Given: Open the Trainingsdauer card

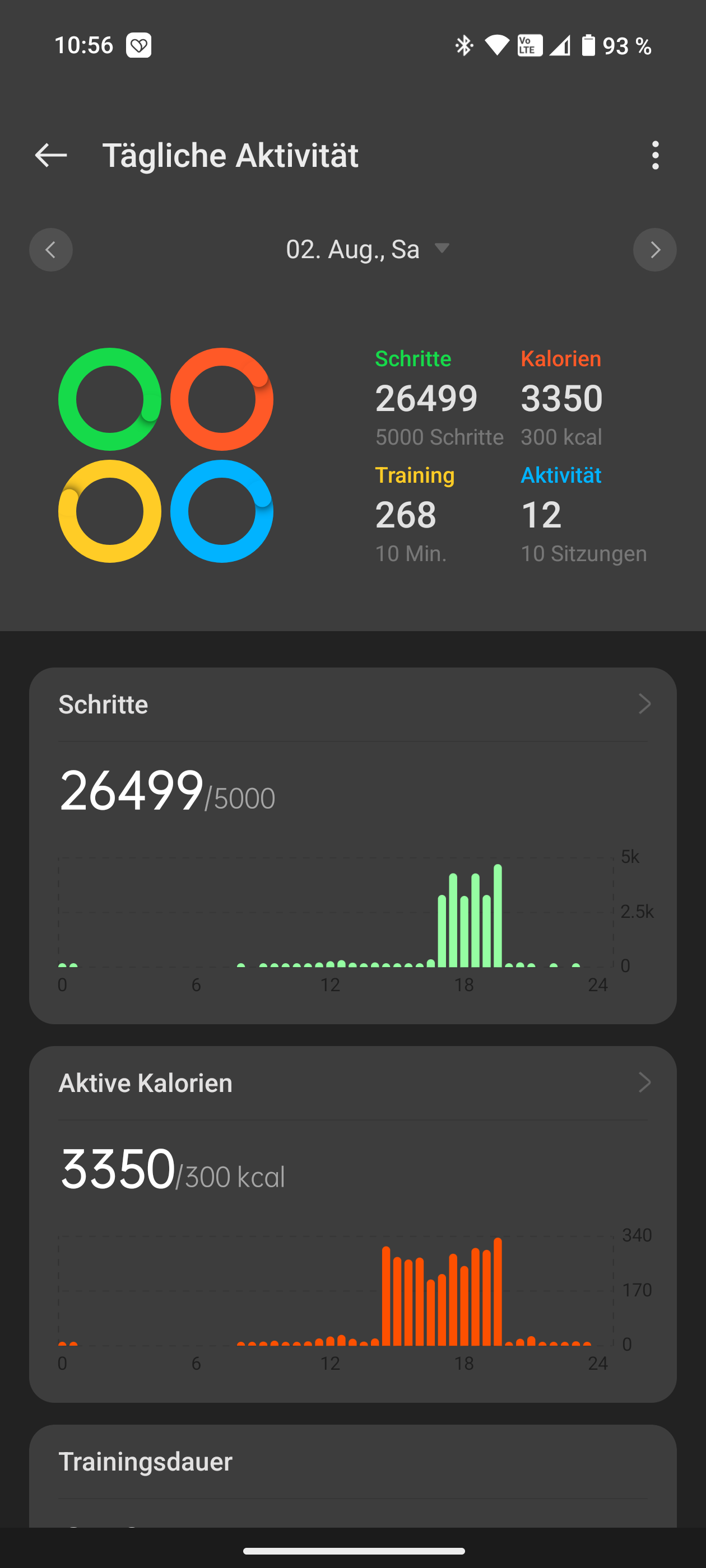Looking at the screenshot, I should [x=352, y=1476].
